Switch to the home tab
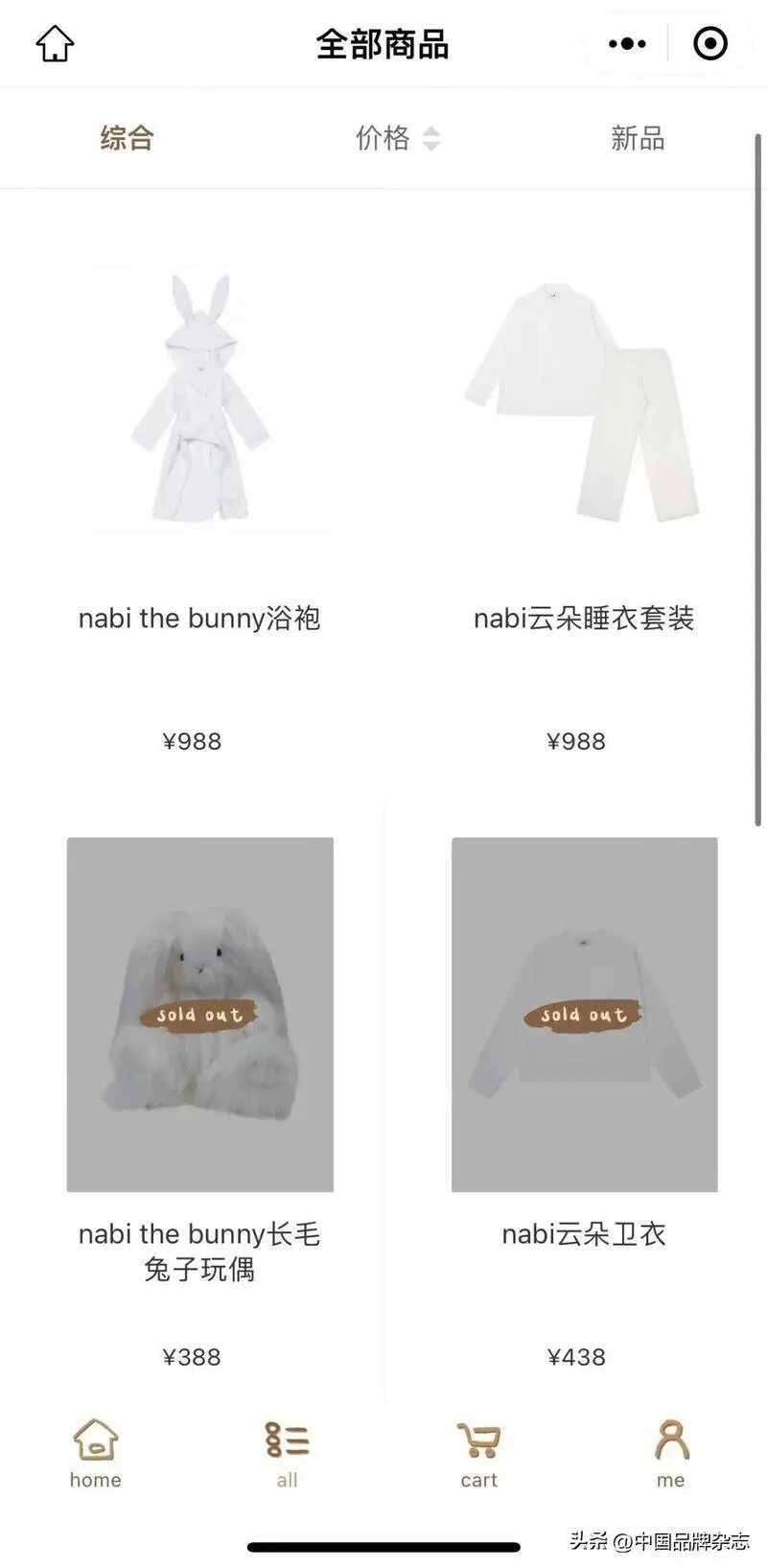Viewport: 767px width, 1568px height. (95, 1453)
